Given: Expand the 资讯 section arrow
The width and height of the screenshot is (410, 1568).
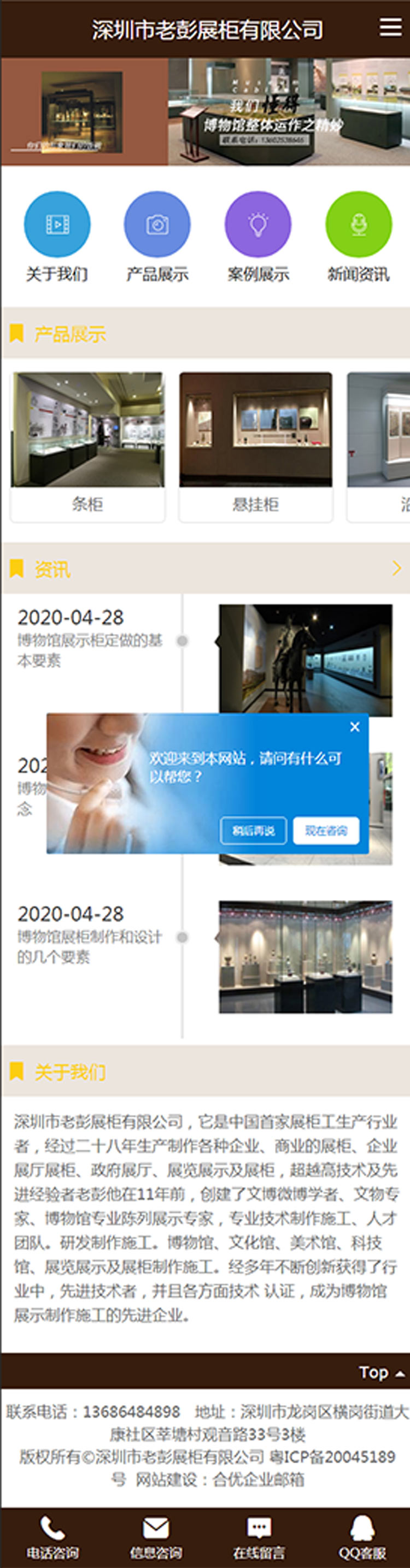Looking at the screenshot, I should click(x=396, y=568).
